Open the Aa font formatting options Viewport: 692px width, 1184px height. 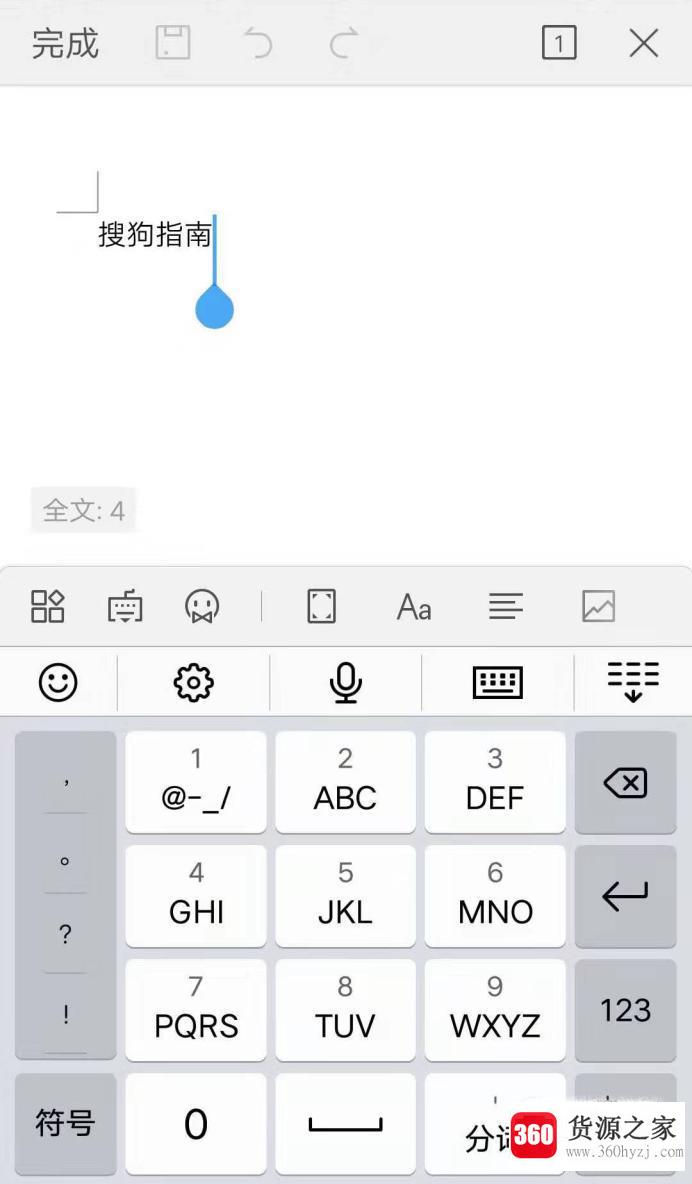pyautogui.click(x=414, y=606)
